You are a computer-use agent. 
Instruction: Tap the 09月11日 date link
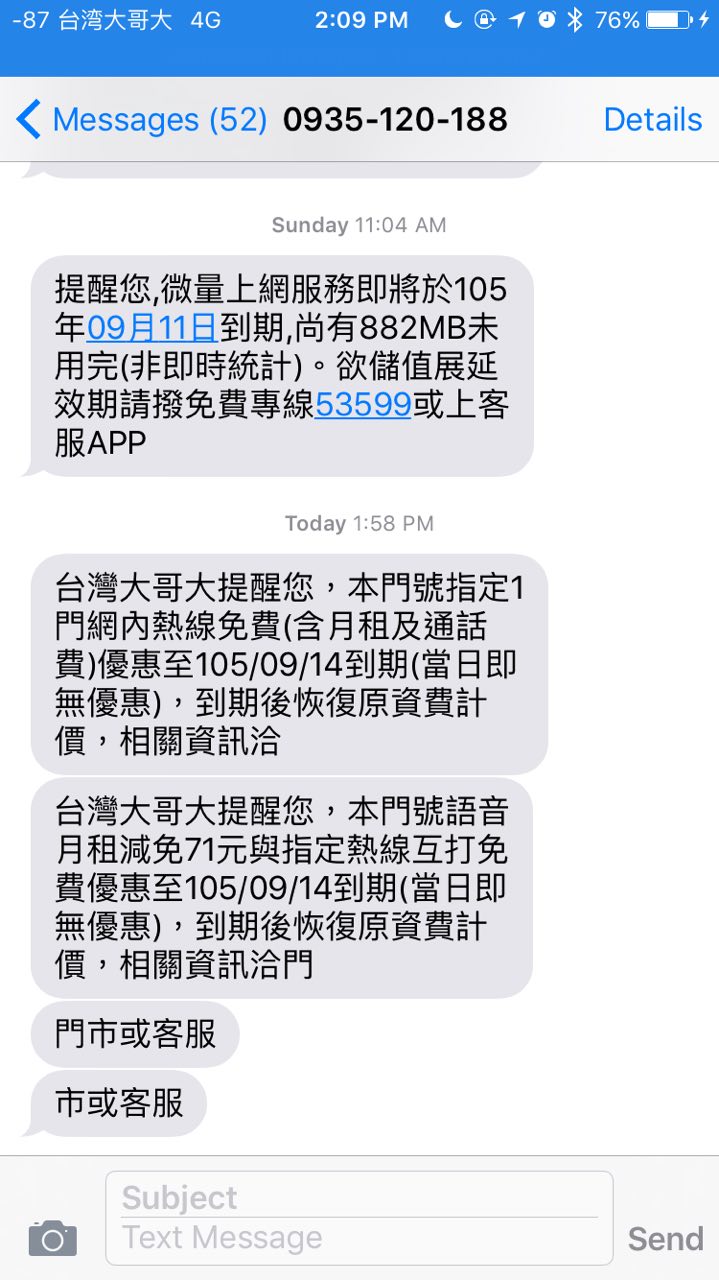point(152,327)
